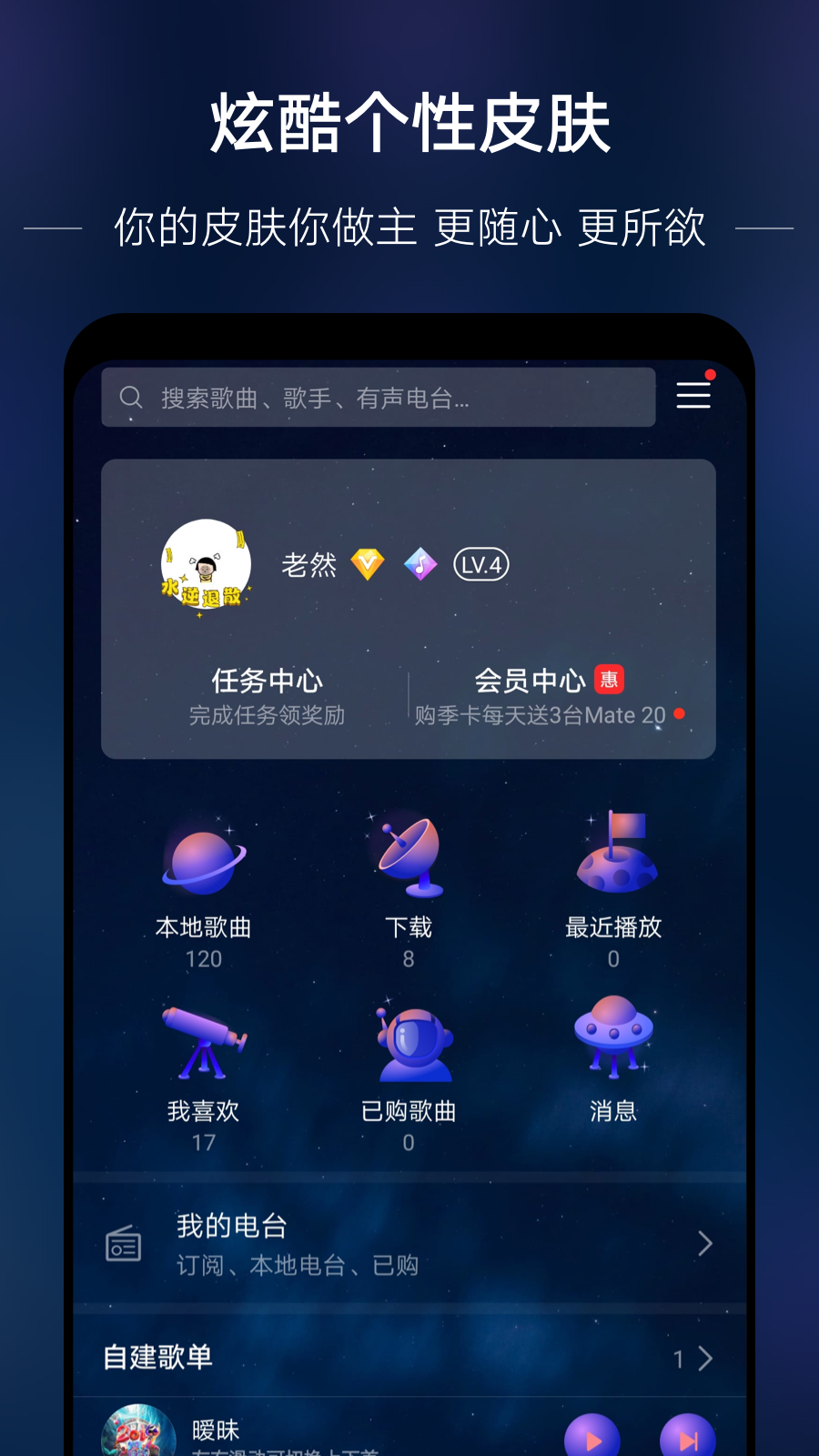The image size is (819, 1456).
Task: Open 下载 via the satellite dish icon
Action: tap(409, 855)
